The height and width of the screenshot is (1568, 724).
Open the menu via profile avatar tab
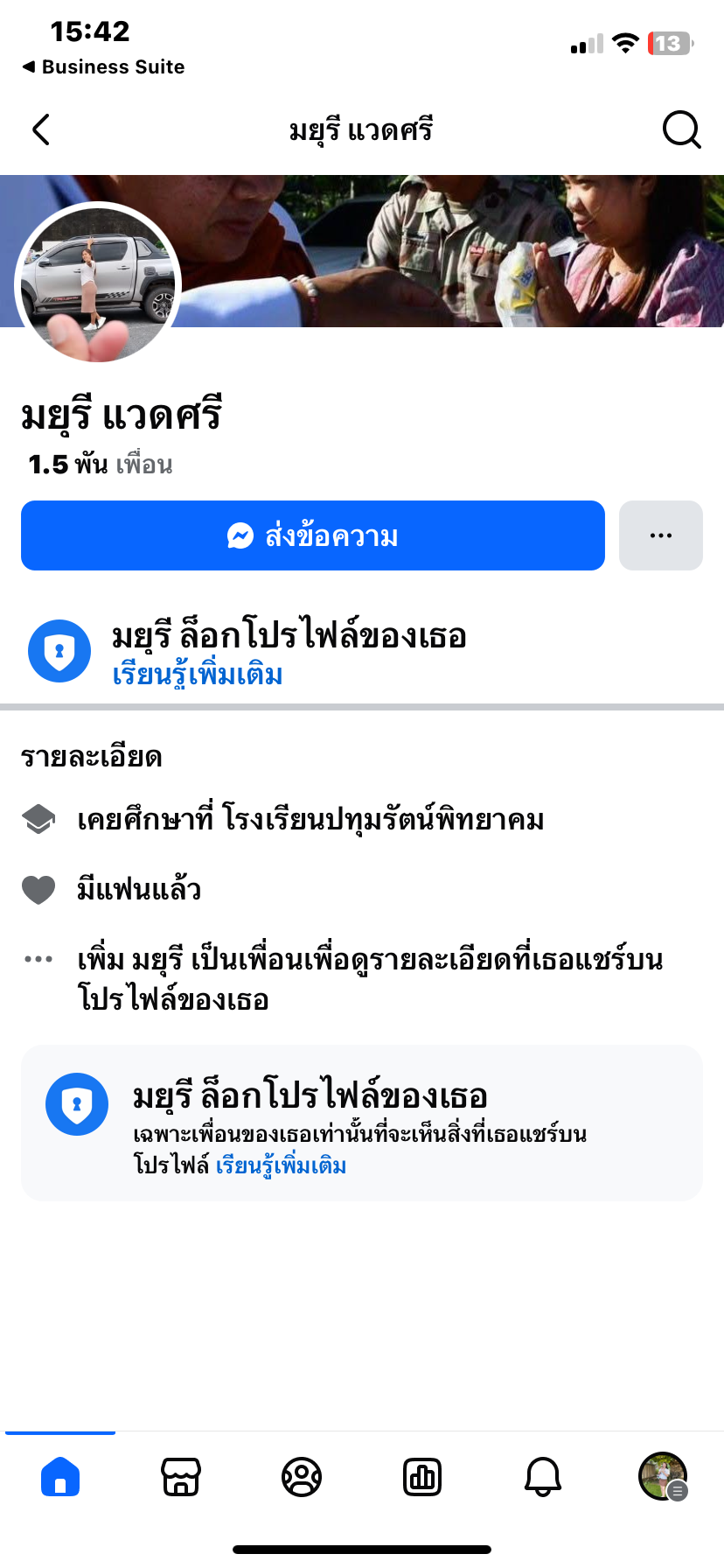(663, 1477)
